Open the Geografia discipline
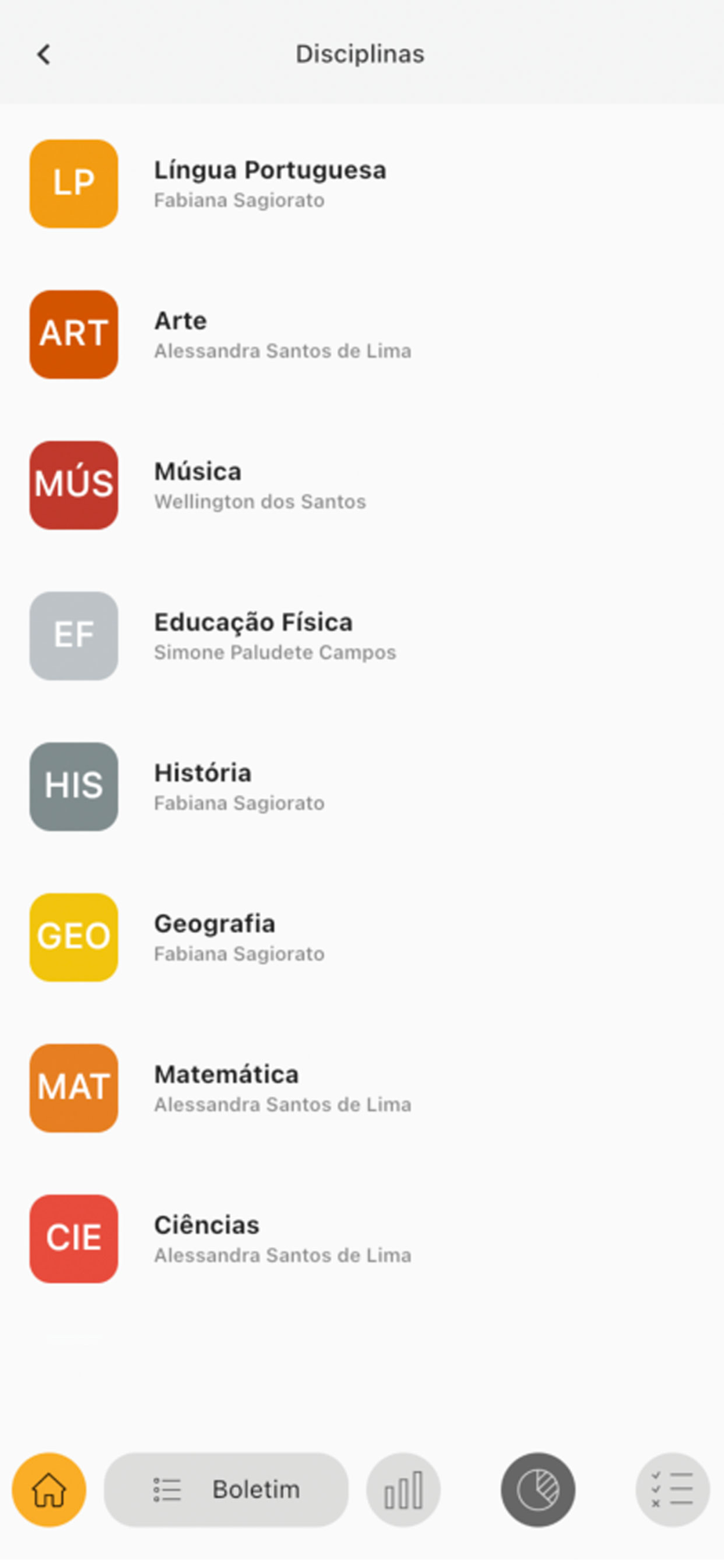Image resolution: width=724 pixels, height=1568 pixels. click(x=362, y=937)
